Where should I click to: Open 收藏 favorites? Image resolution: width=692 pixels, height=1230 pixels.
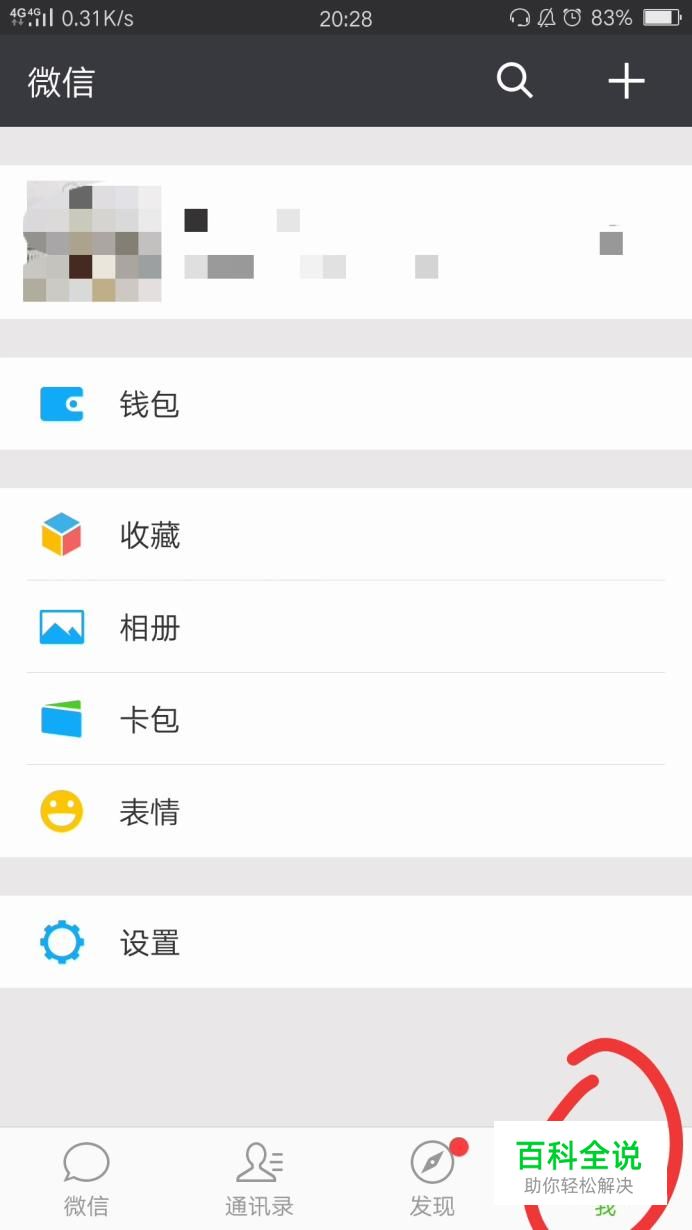(x=346, y=535)
